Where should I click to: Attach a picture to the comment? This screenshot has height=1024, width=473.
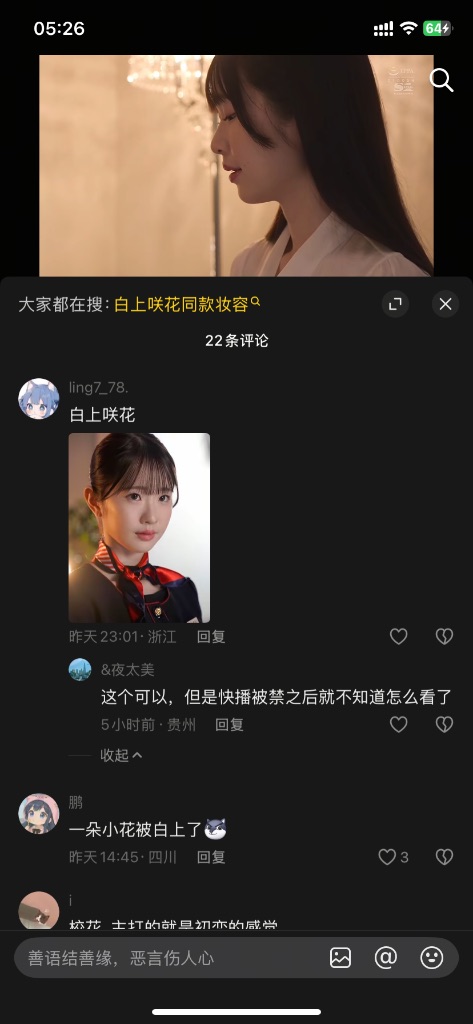click(340, 958)
